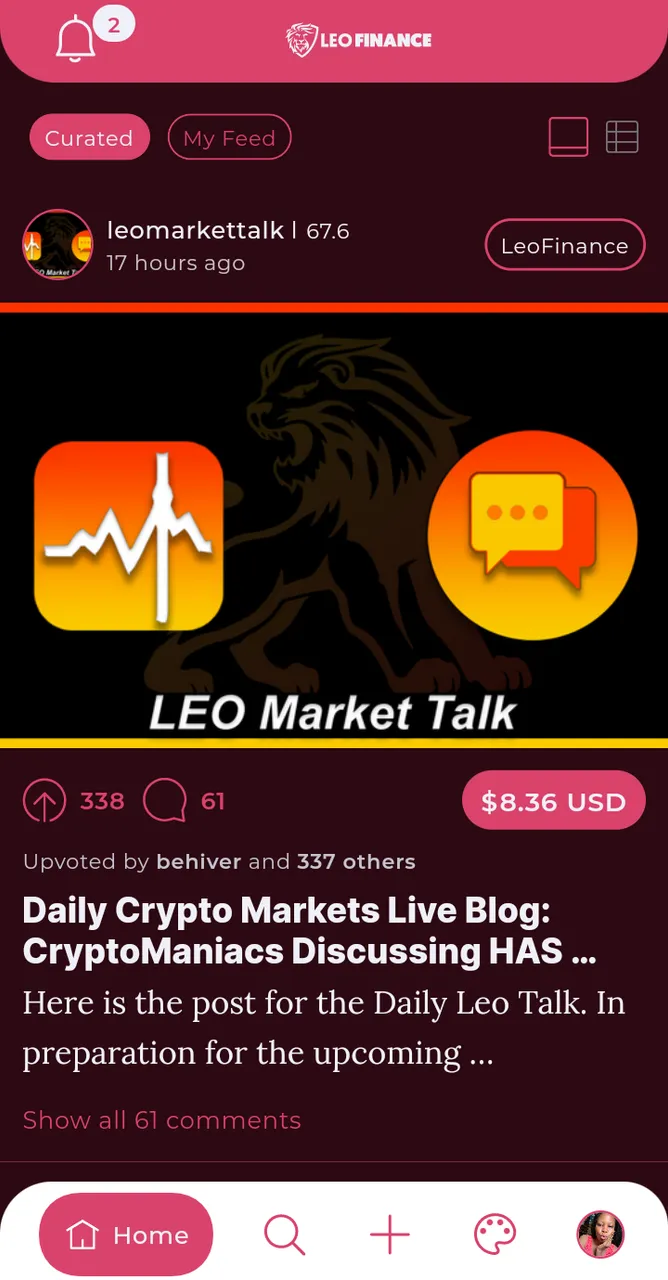668x1280 pixels.
Task: Open the LeoFinance community tag
Action: point(565,245)
